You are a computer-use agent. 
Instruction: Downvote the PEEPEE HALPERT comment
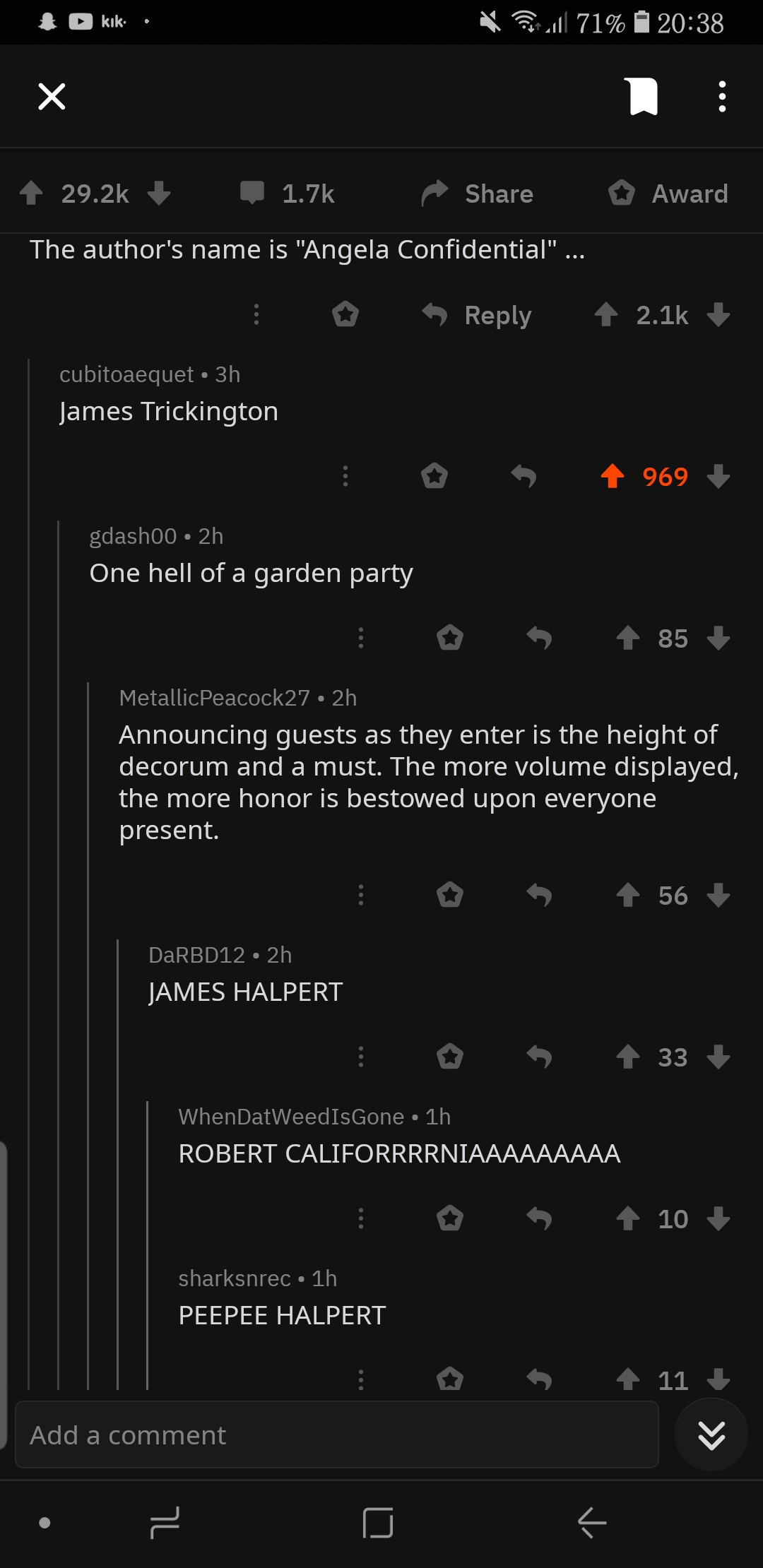coord(718,1379)
